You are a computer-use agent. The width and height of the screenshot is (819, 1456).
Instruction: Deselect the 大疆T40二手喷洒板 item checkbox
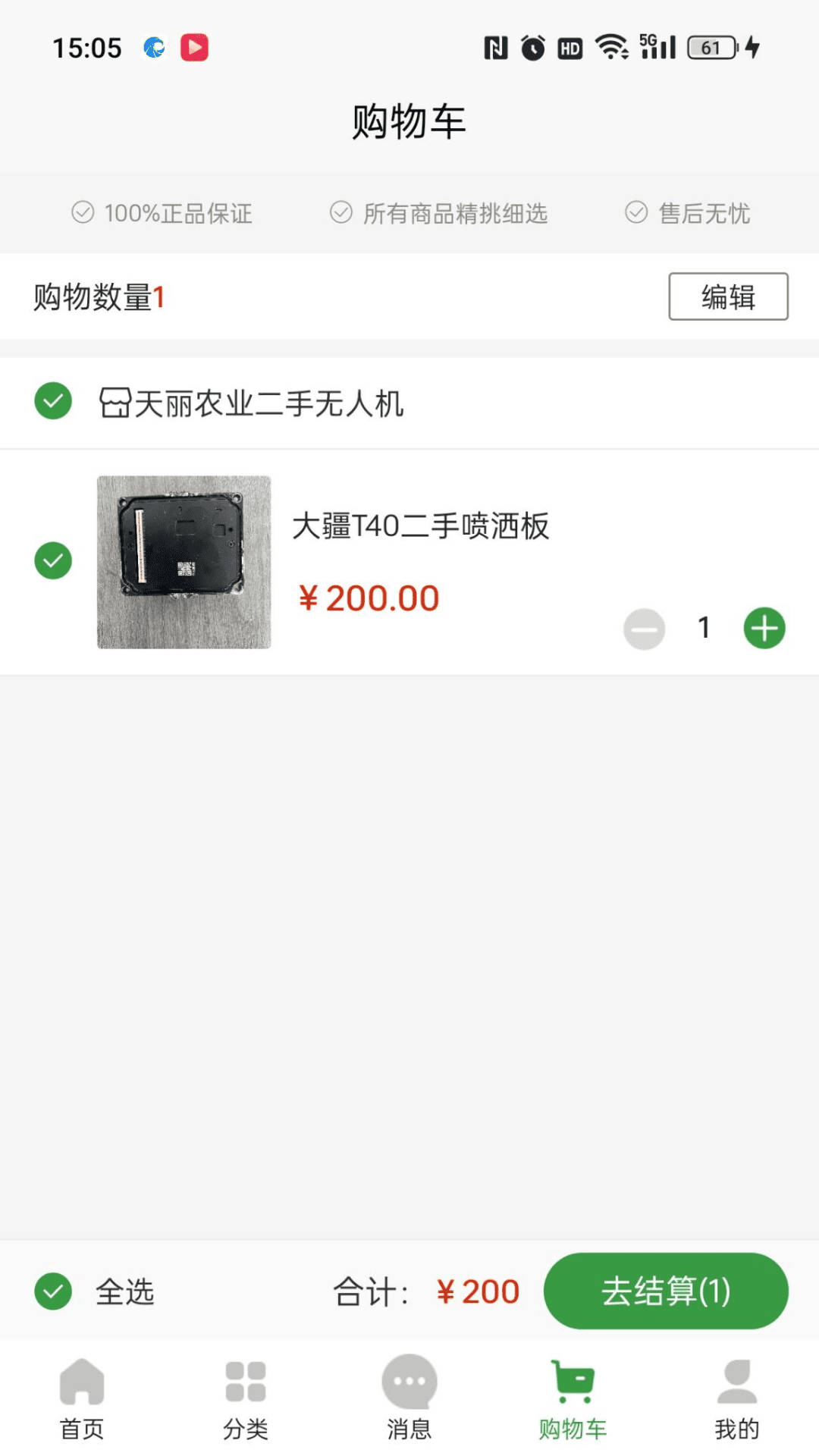(53, 561)
